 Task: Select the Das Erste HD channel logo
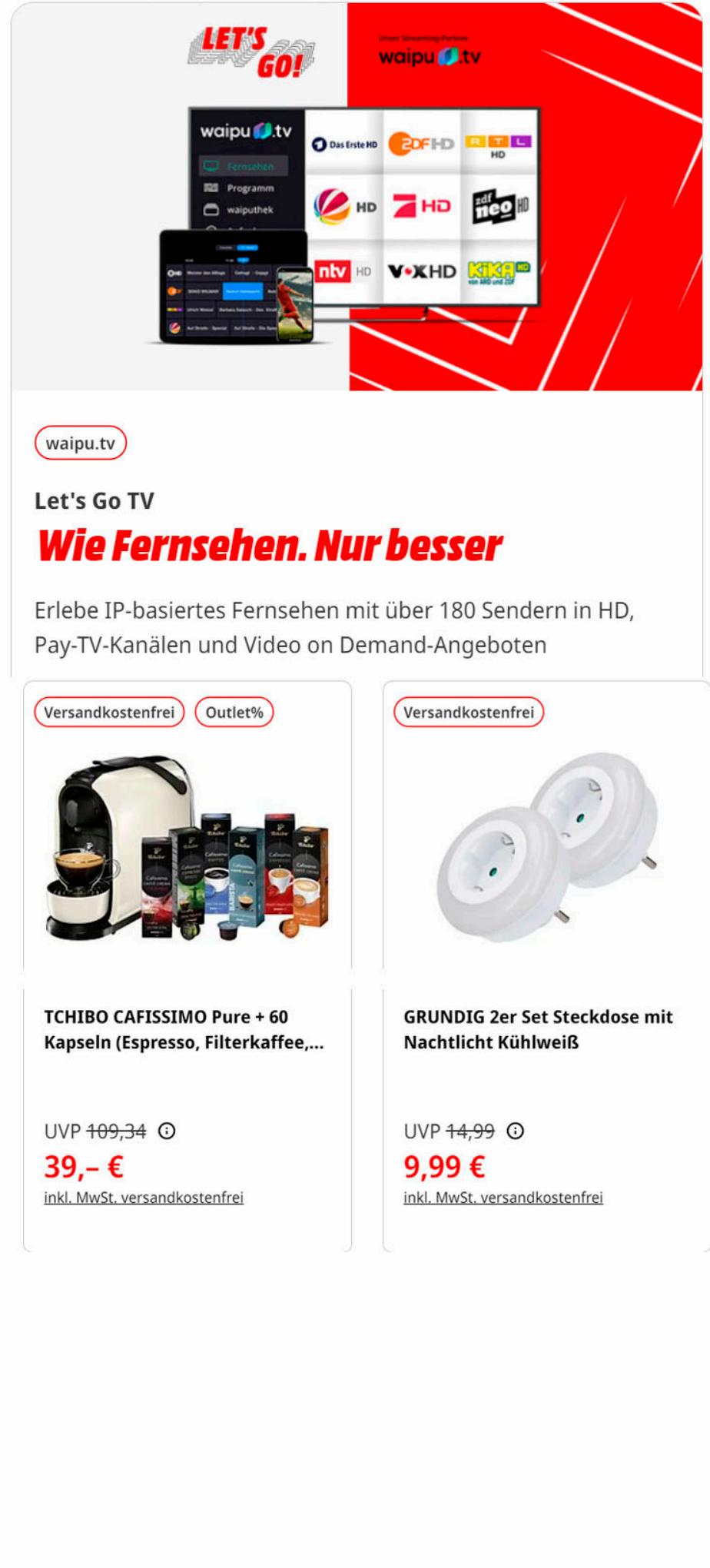click(x=343, y=145)
